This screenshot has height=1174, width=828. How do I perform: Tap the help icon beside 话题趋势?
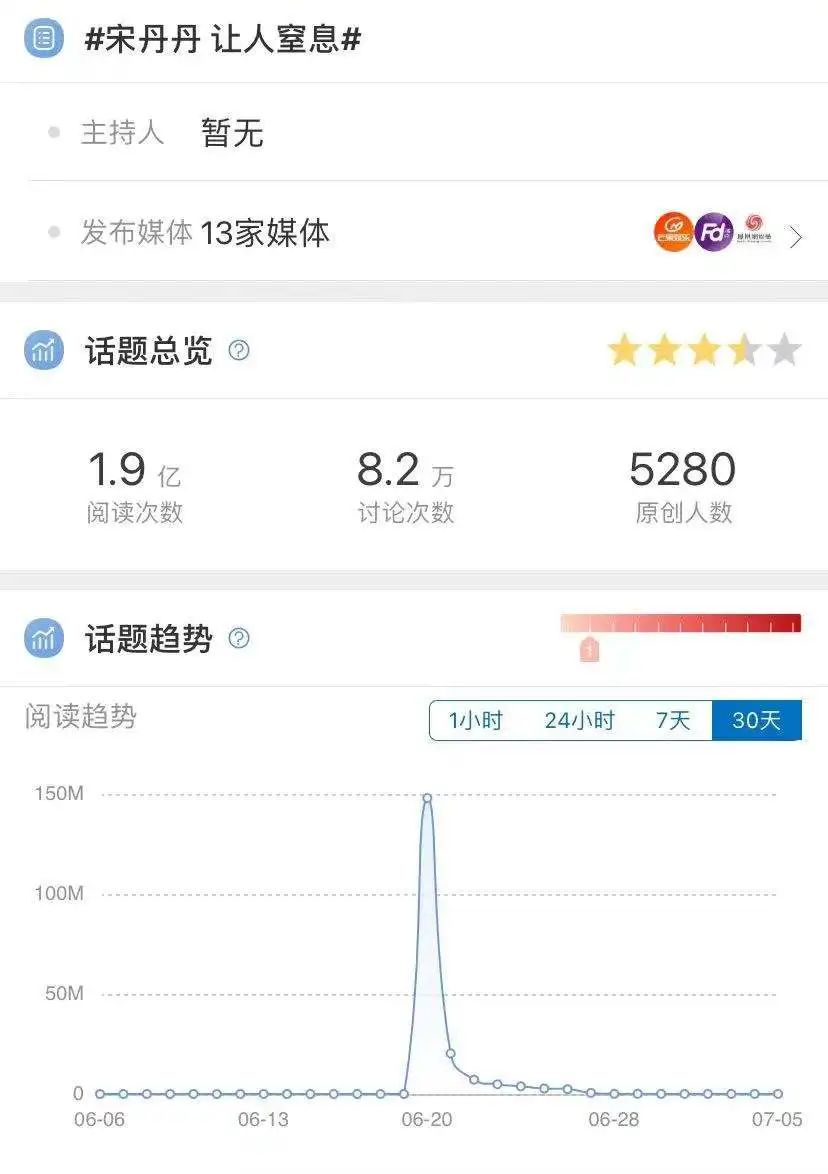coord(239,639)
